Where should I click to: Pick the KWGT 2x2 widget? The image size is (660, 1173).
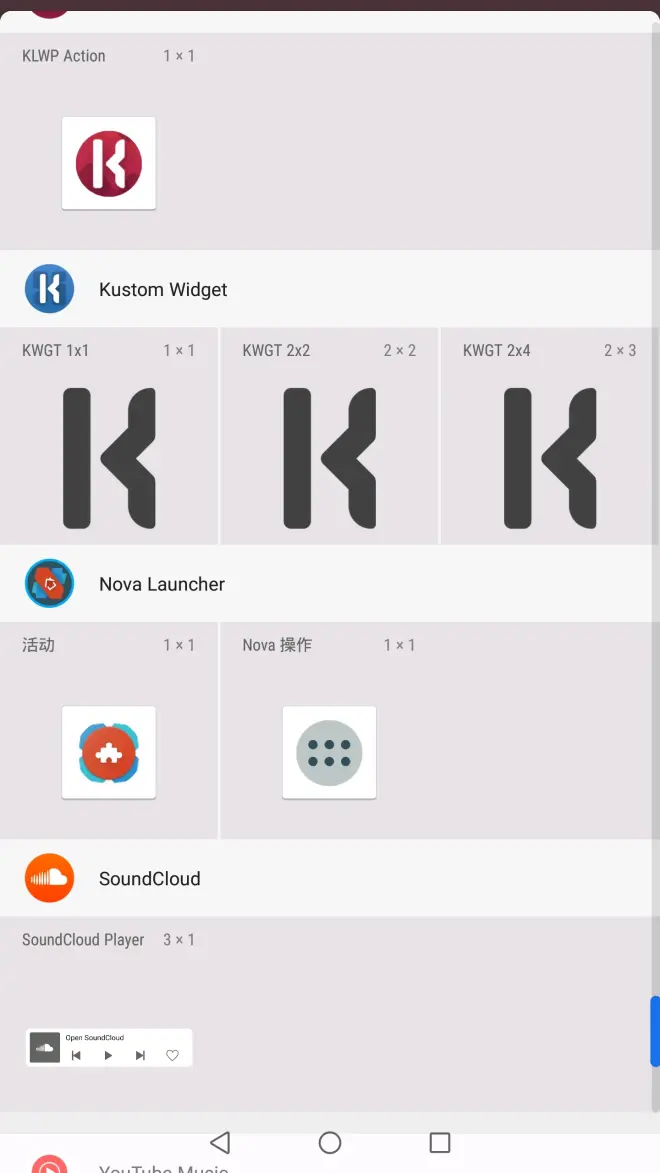coord(329,458)
